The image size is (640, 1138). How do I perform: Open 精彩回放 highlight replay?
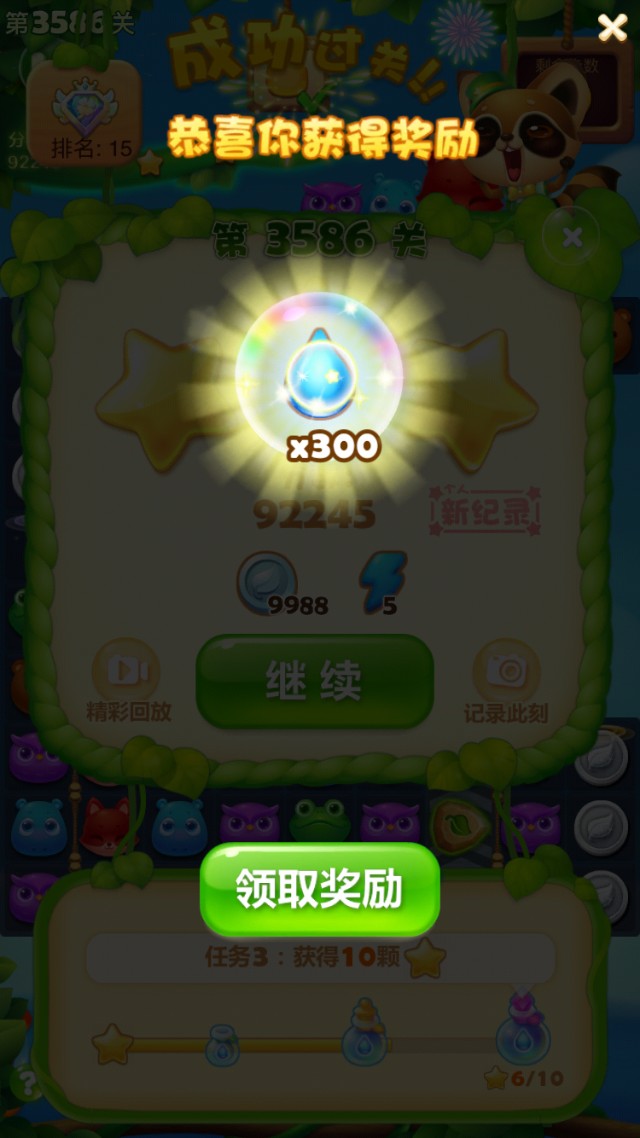[127, 672]
